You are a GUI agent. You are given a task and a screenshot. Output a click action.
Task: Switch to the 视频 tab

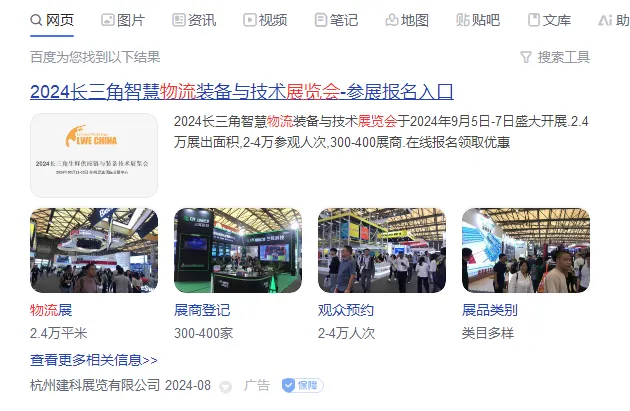pyautogui.click(x=265, y=20)
